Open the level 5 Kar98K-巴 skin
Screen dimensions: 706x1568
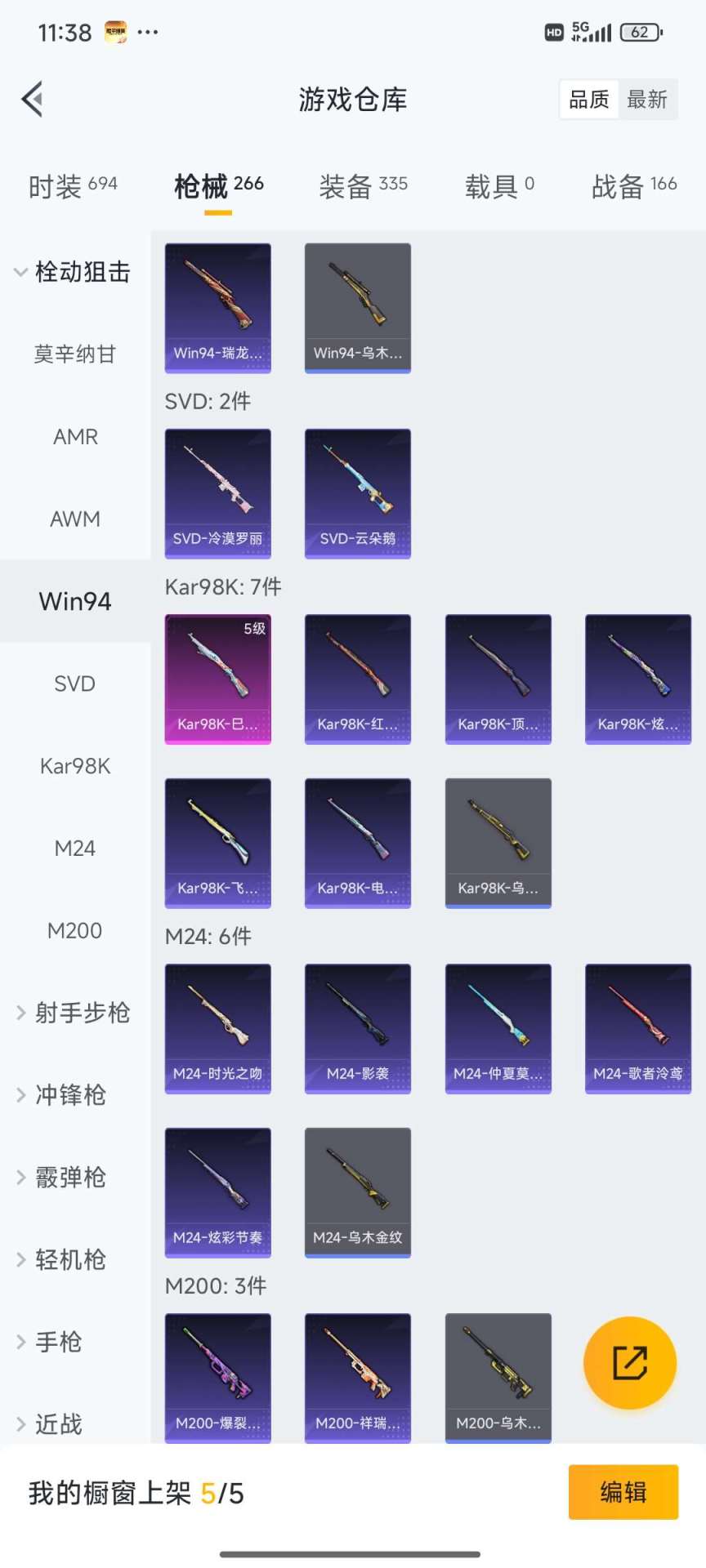pos(217,678)
